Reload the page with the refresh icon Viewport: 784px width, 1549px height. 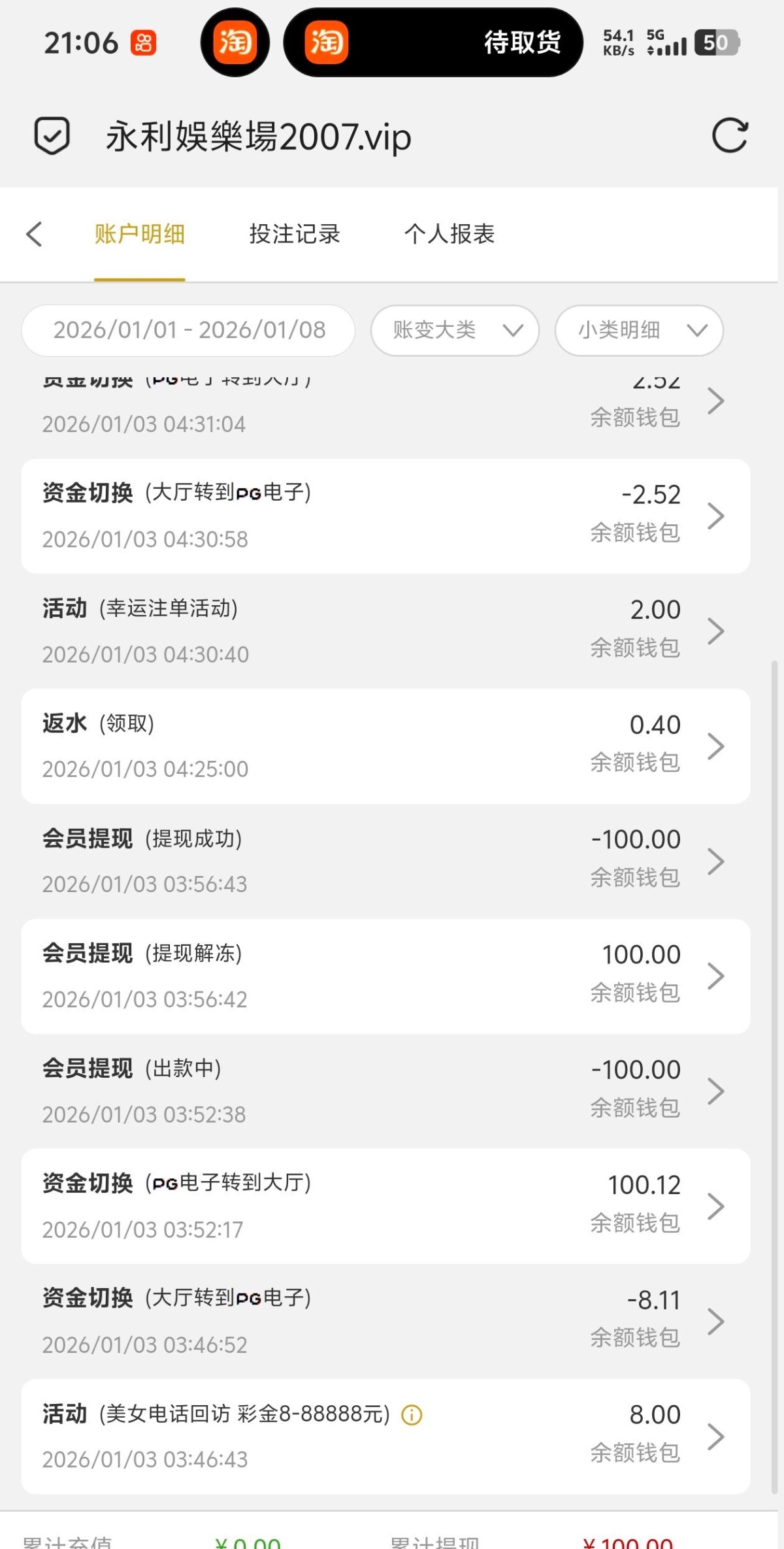tap(729, 136)
